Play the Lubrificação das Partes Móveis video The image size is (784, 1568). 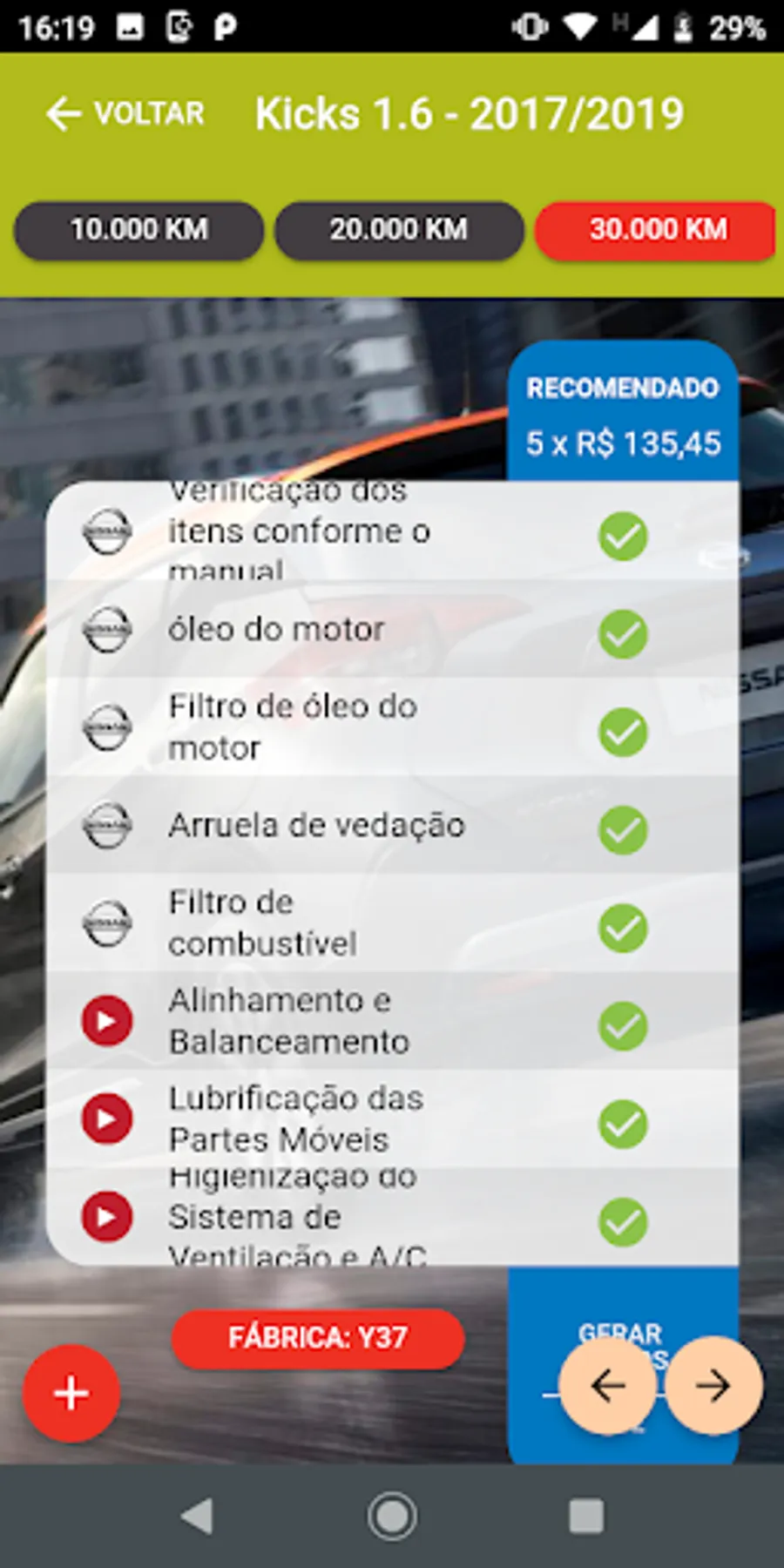[x=107, y=1119]
